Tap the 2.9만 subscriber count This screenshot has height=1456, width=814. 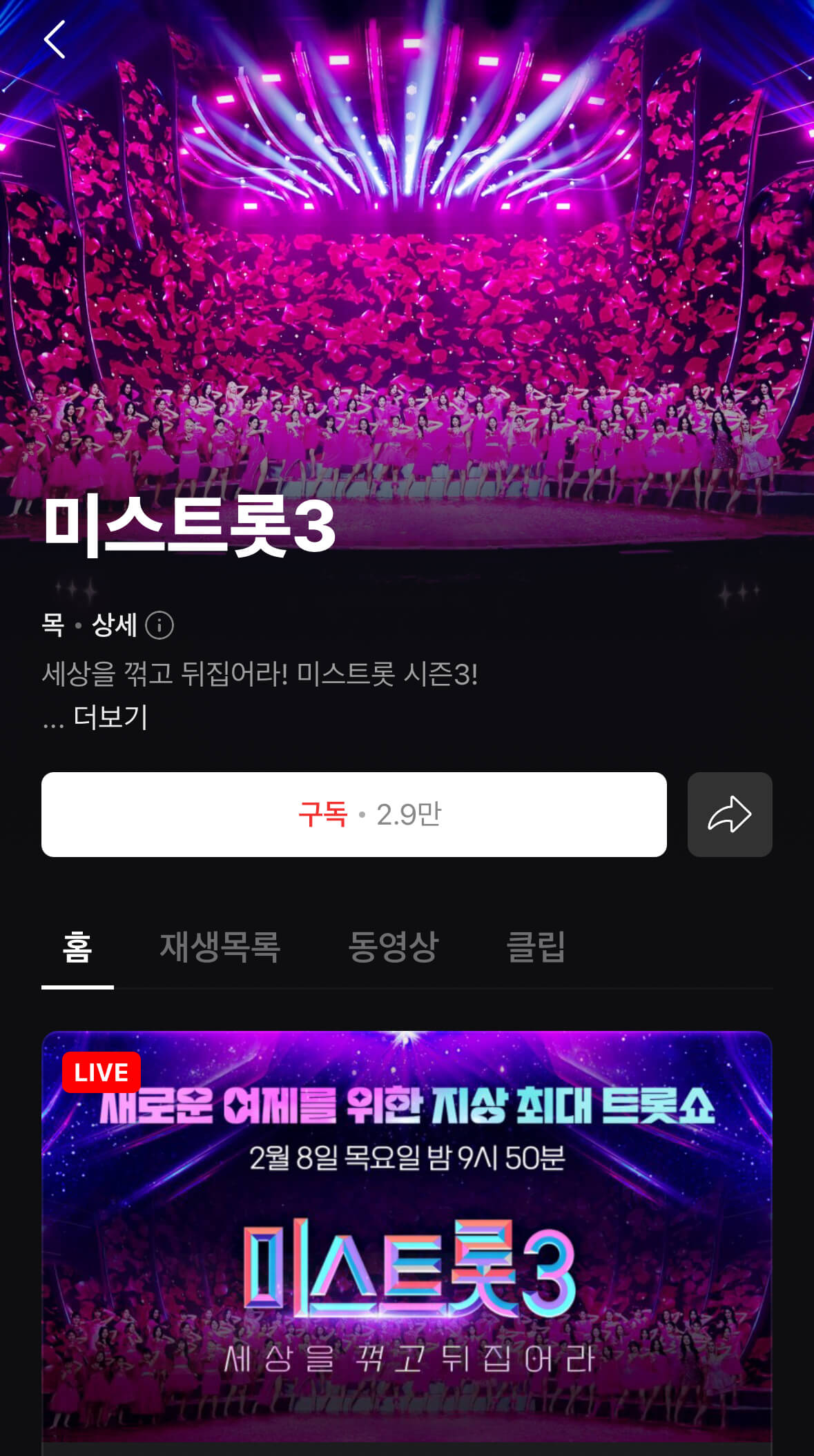point(410,814)
